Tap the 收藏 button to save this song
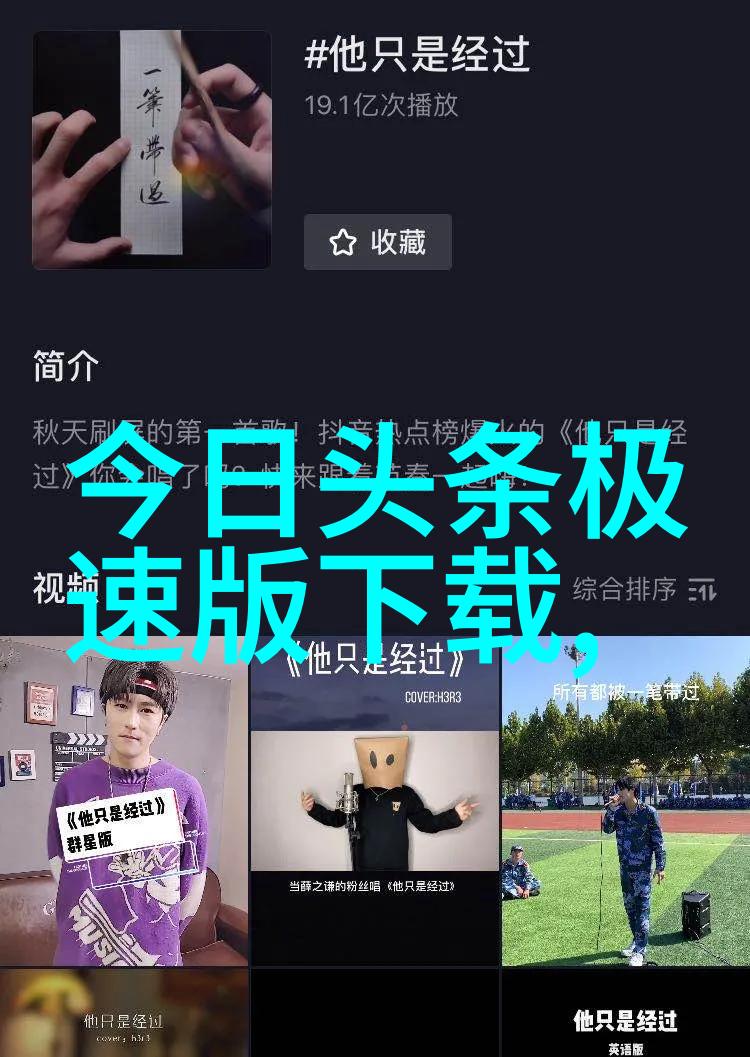Image resolution: width=750 pixels, height=1057 pixels. 377,242
